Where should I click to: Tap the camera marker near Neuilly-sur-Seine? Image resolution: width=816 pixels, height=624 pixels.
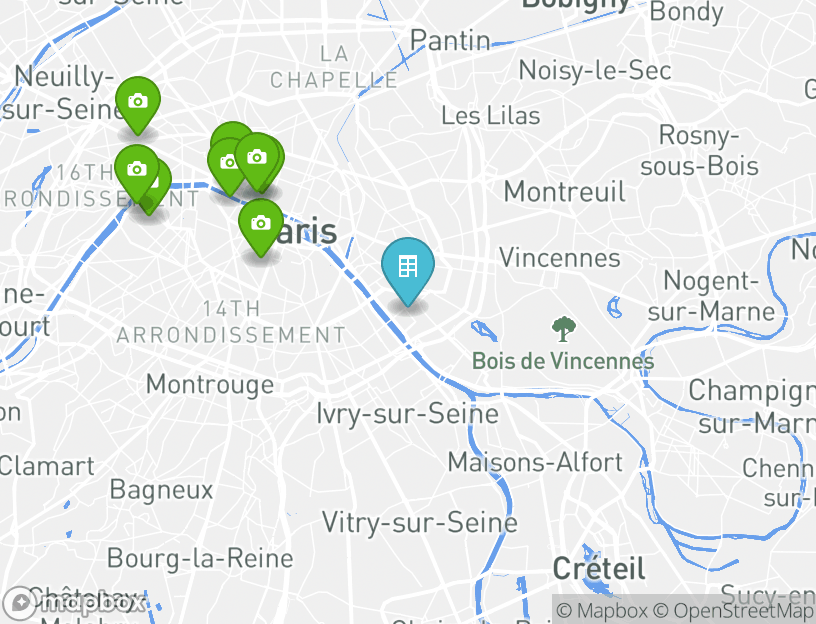138,102
